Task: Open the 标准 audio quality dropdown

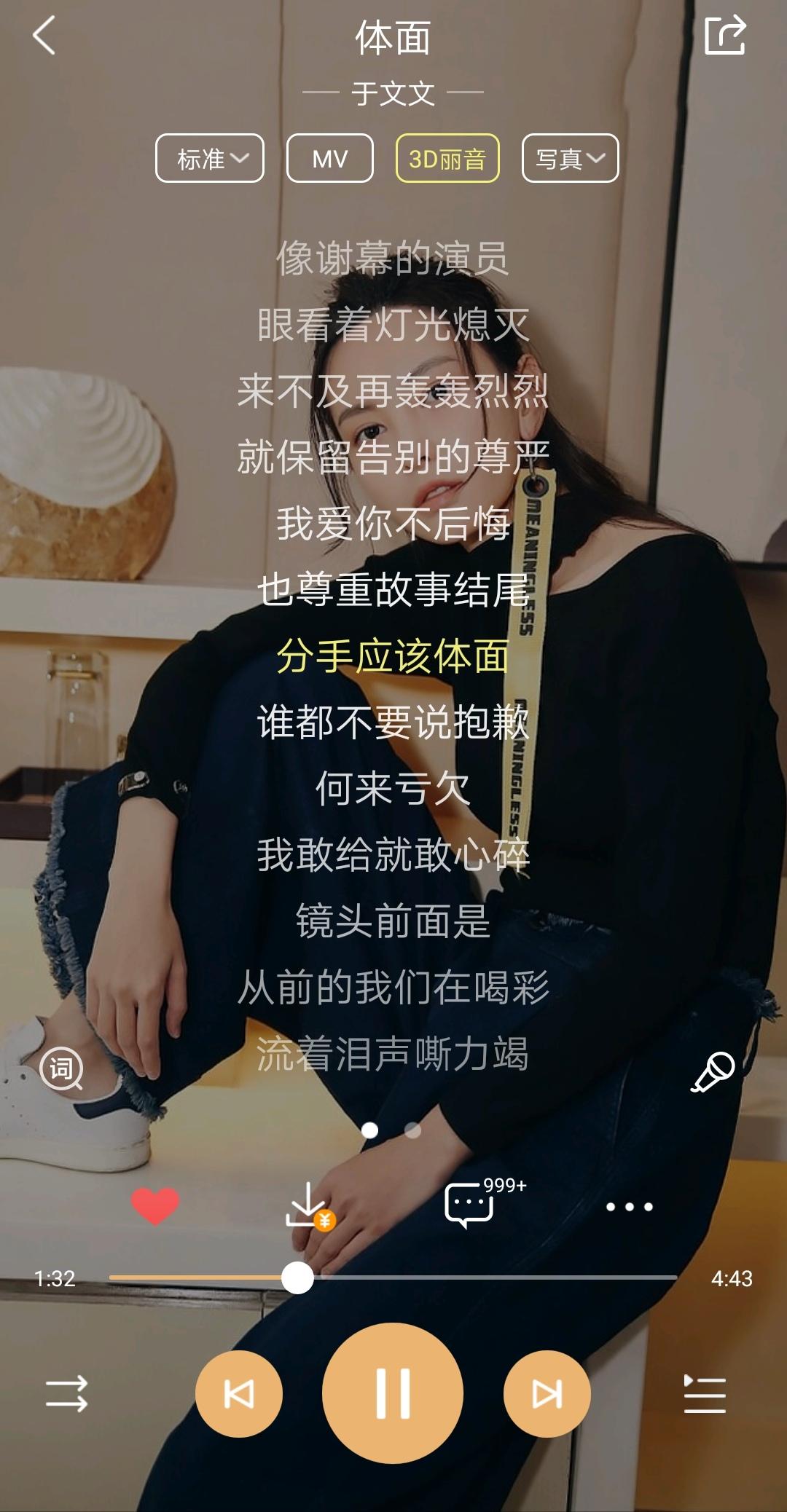Action: tap(210, 158)
